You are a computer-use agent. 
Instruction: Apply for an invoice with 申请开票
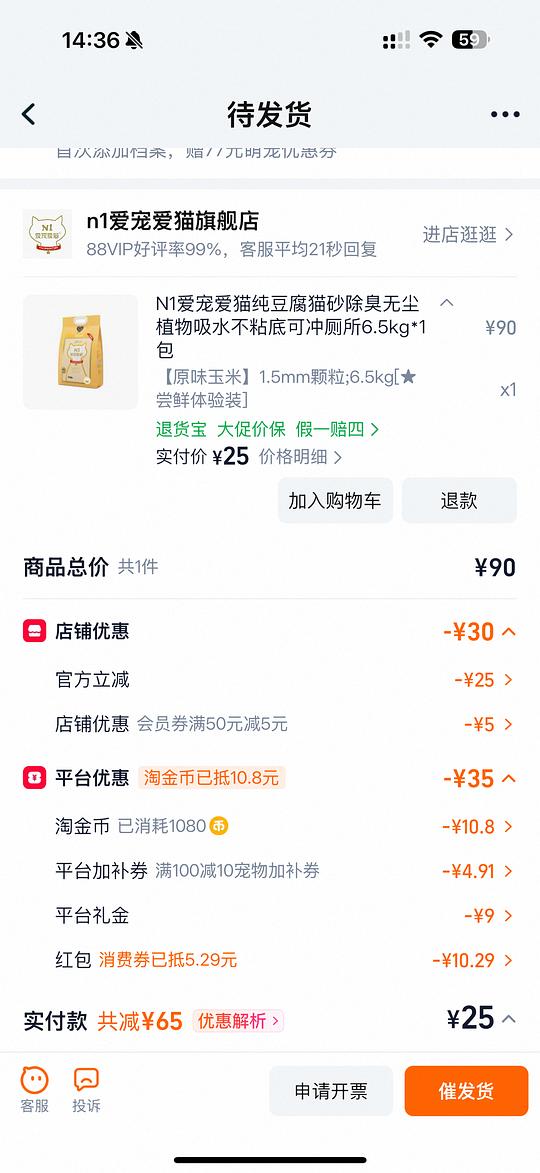pos(331,1091)
